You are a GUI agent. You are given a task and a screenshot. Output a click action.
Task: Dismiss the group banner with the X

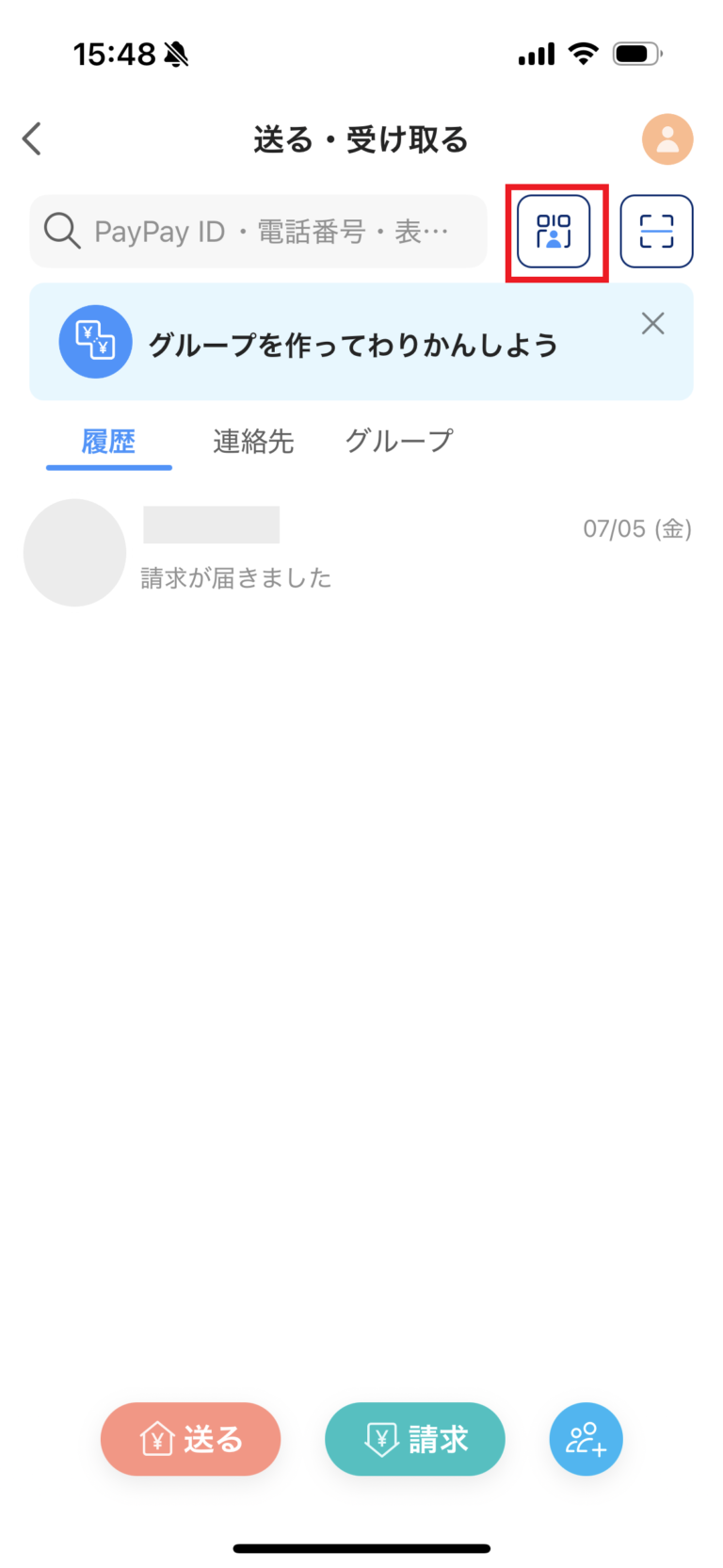pos(652,323)
